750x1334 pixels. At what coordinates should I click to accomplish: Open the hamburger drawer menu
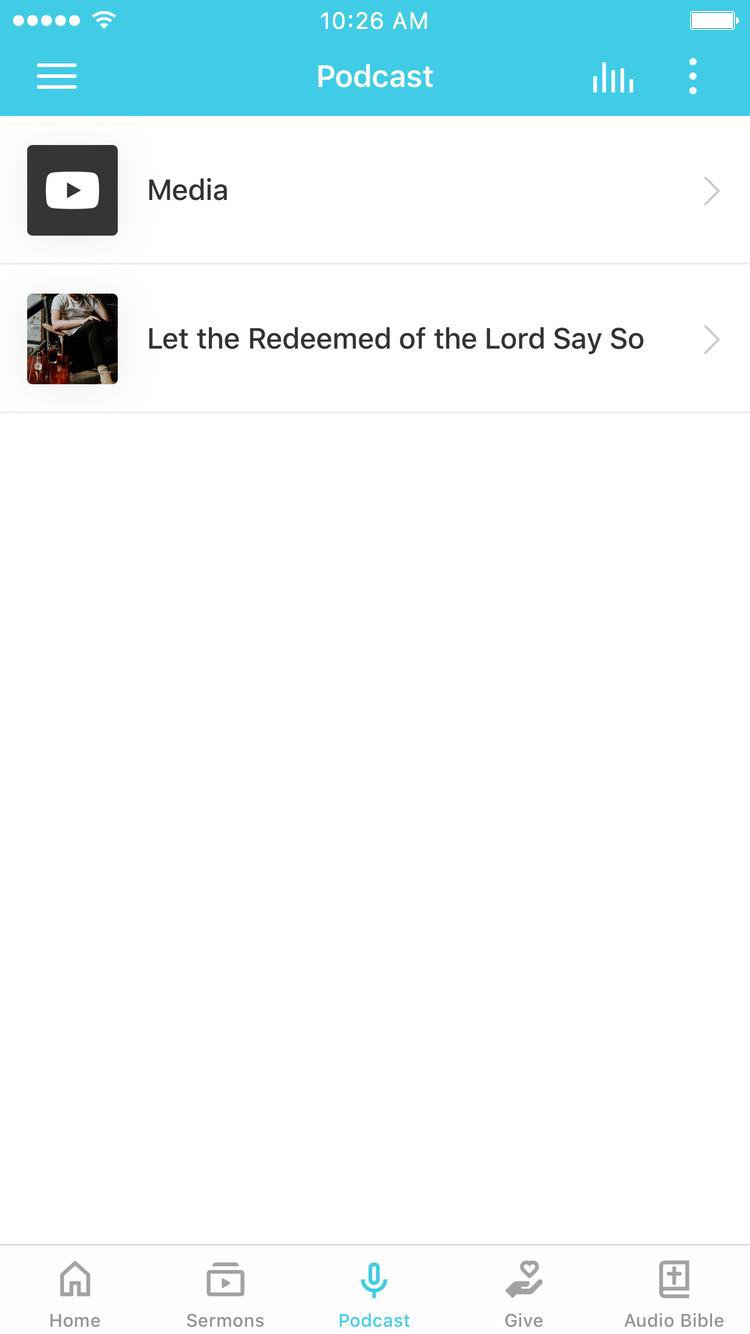click(x=57, y=77)
